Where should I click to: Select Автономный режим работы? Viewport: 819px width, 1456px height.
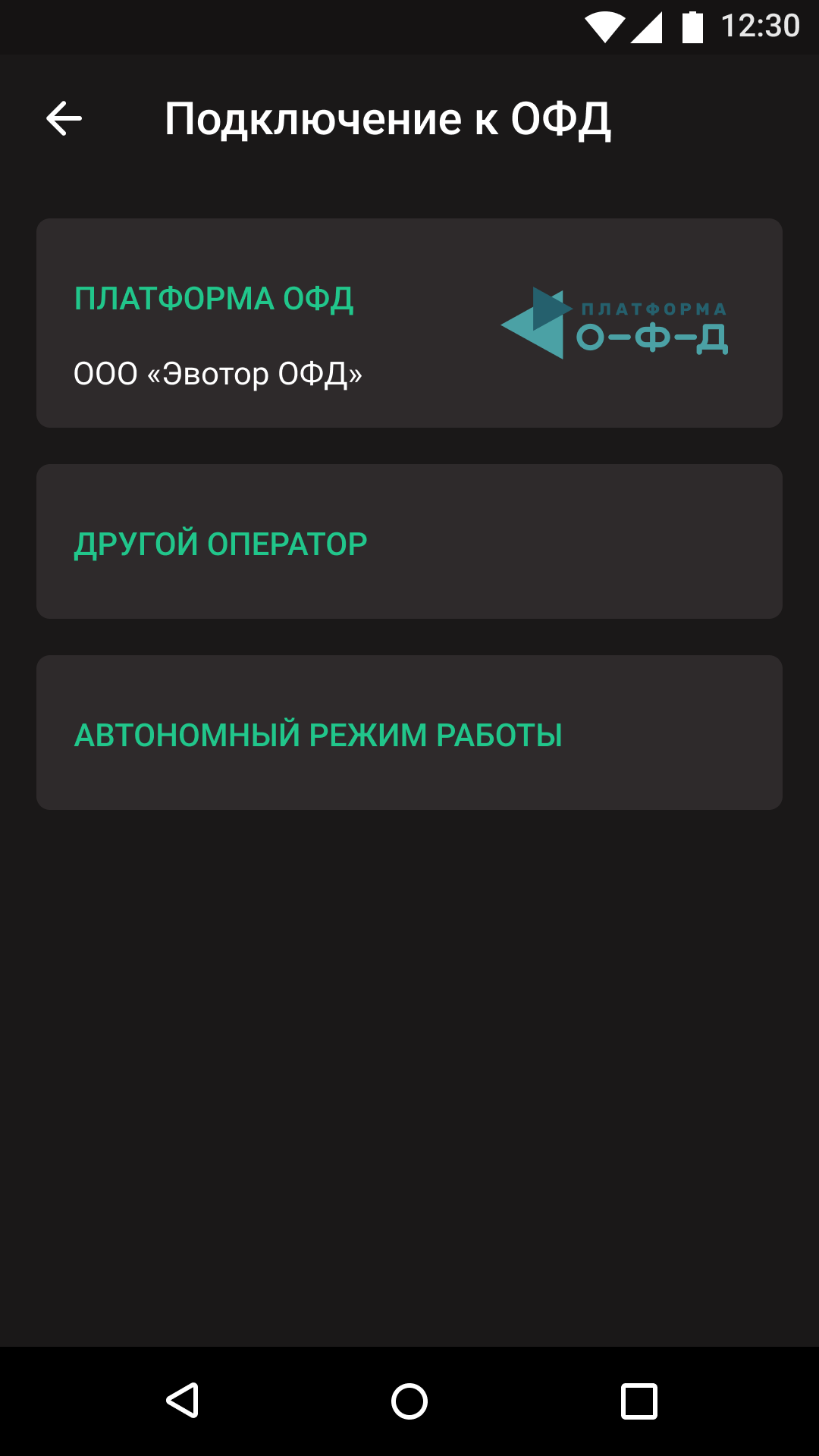(x=409, y=733)
